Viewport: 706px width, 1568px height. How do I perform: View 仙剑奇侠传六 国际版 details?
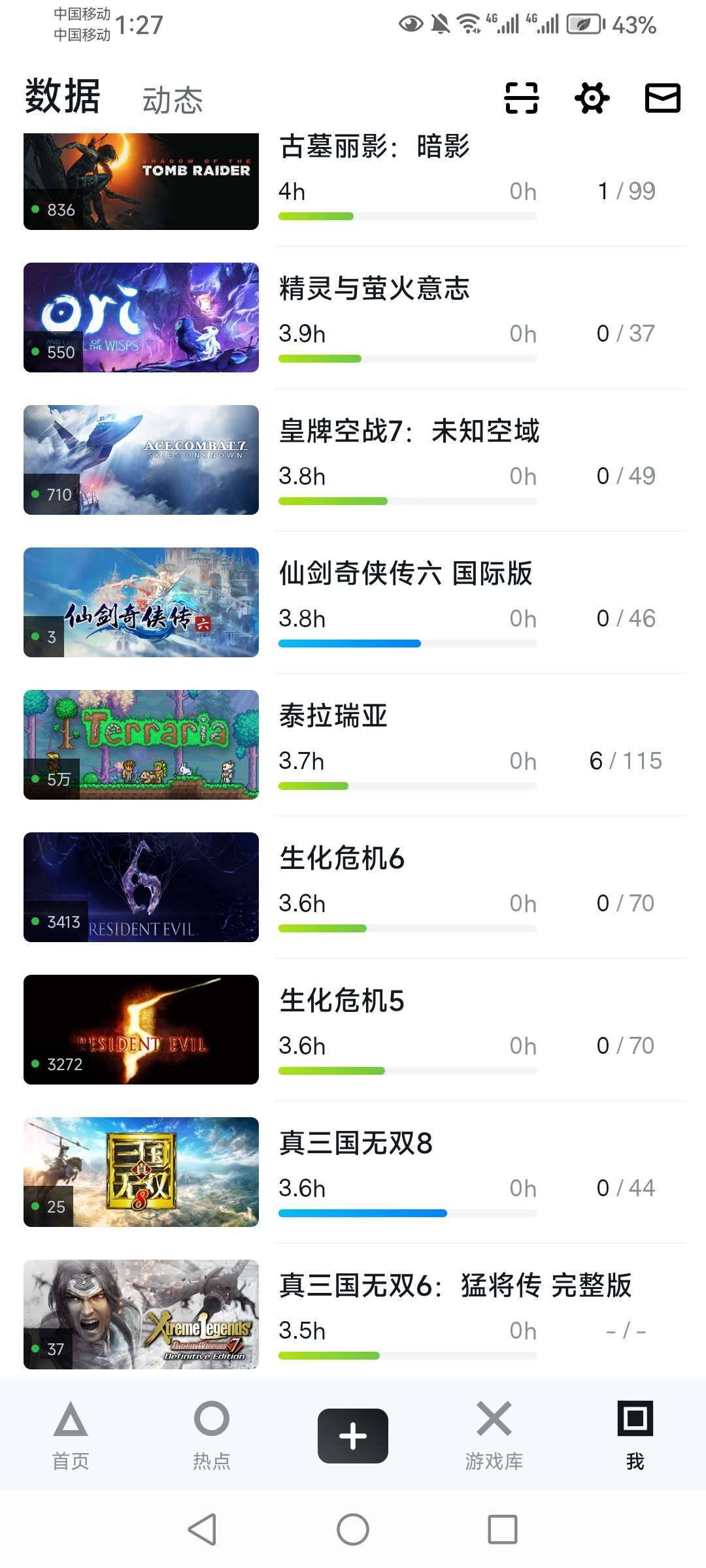pos(405,574)
